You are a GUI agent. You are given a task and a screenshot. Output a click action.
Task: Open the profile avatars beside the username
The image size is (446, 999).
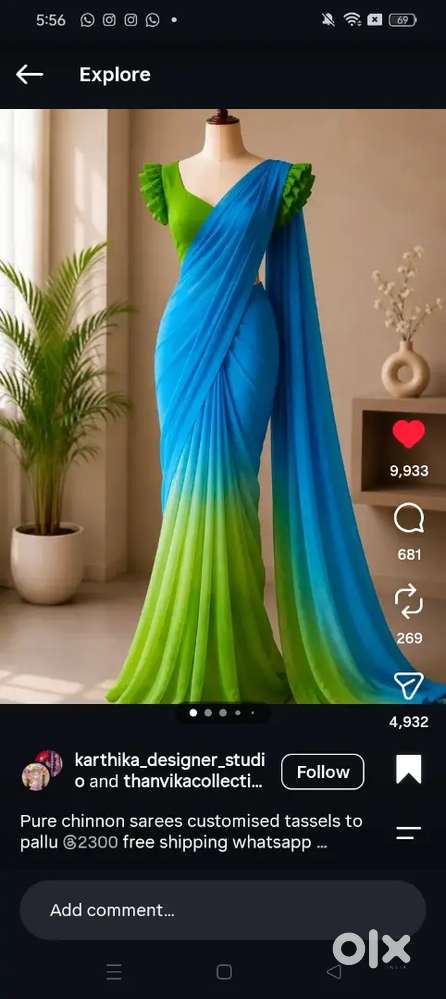[x=41, y=770]
